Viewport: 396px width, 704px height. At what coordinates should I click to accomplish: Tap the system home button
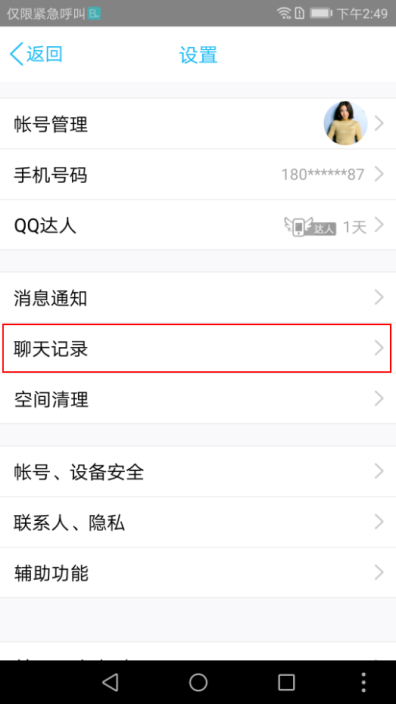198,682
